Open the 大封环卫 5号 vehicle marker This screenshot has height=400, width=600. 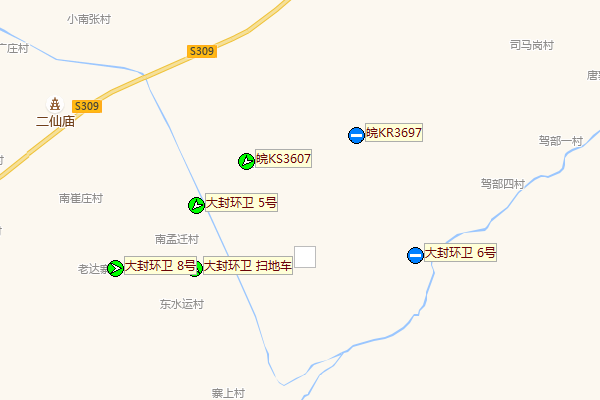pyautogui.click(x=196, y=205)
